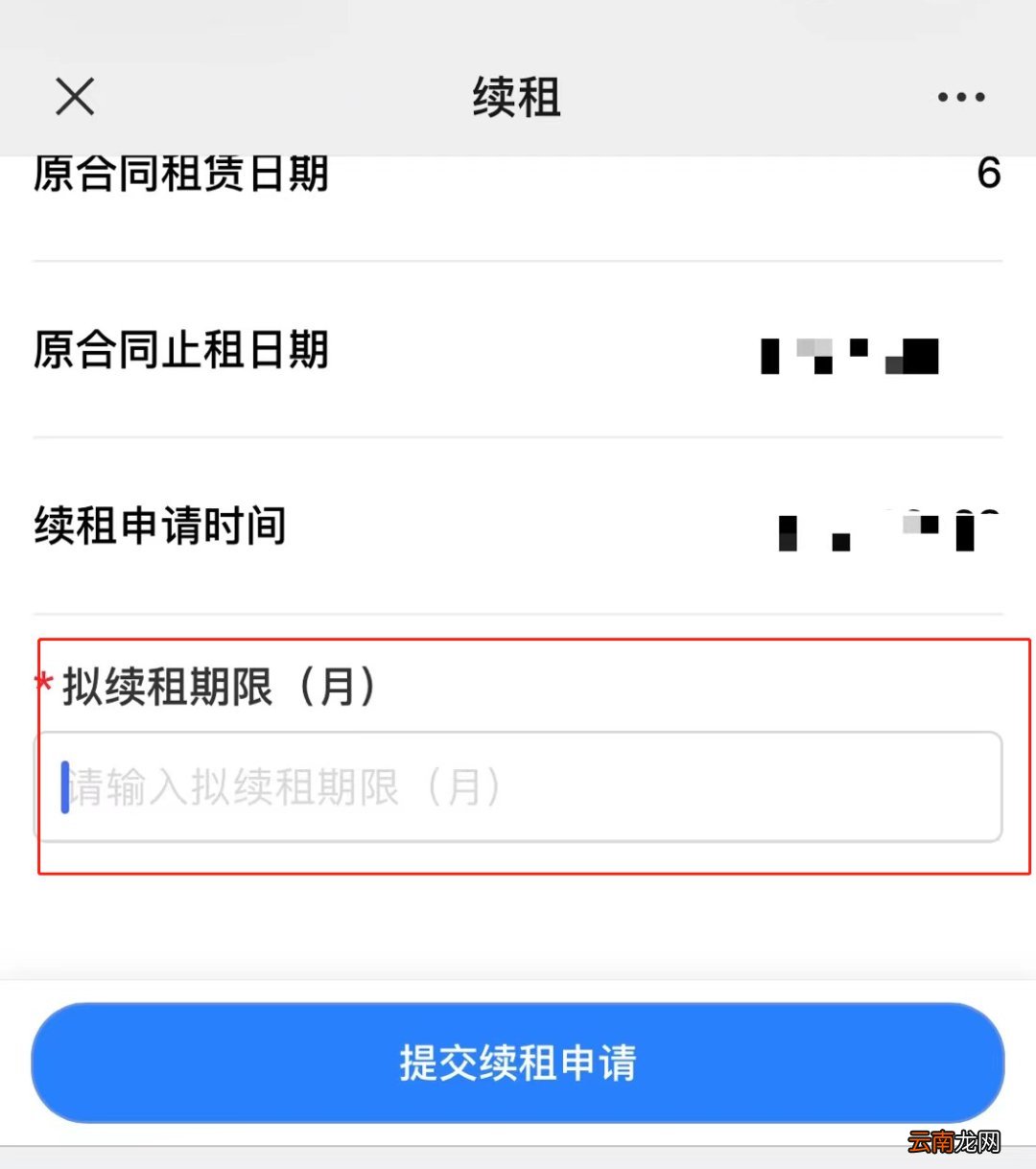Viewport: 1036px width, 1169px height.
Task: Select the 续租 page title
Action: [516, 96]
